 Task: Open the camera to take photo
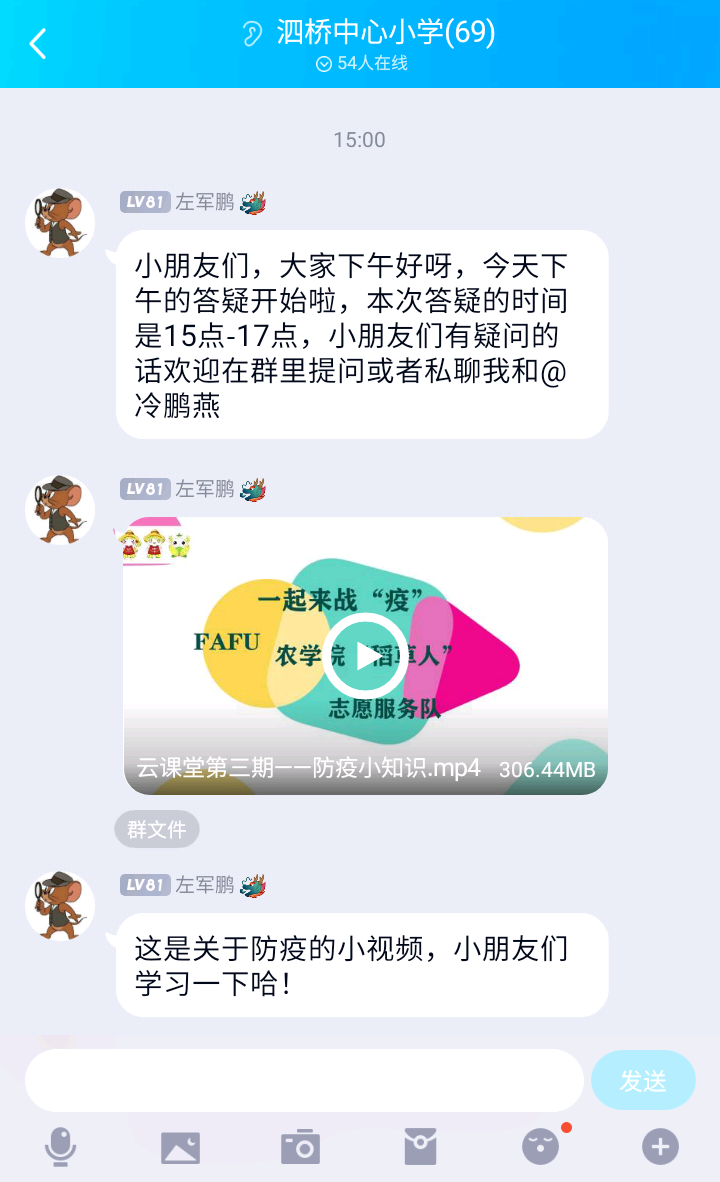(300, 1147)
